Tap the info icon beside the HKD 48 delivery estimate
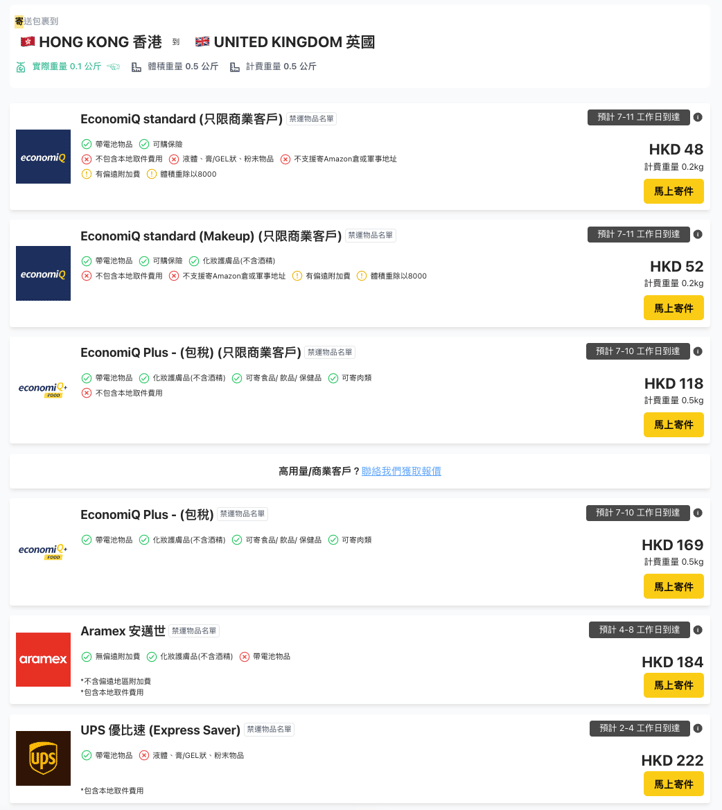Viewport: 722px width, 810px height. tap(698, 118)
